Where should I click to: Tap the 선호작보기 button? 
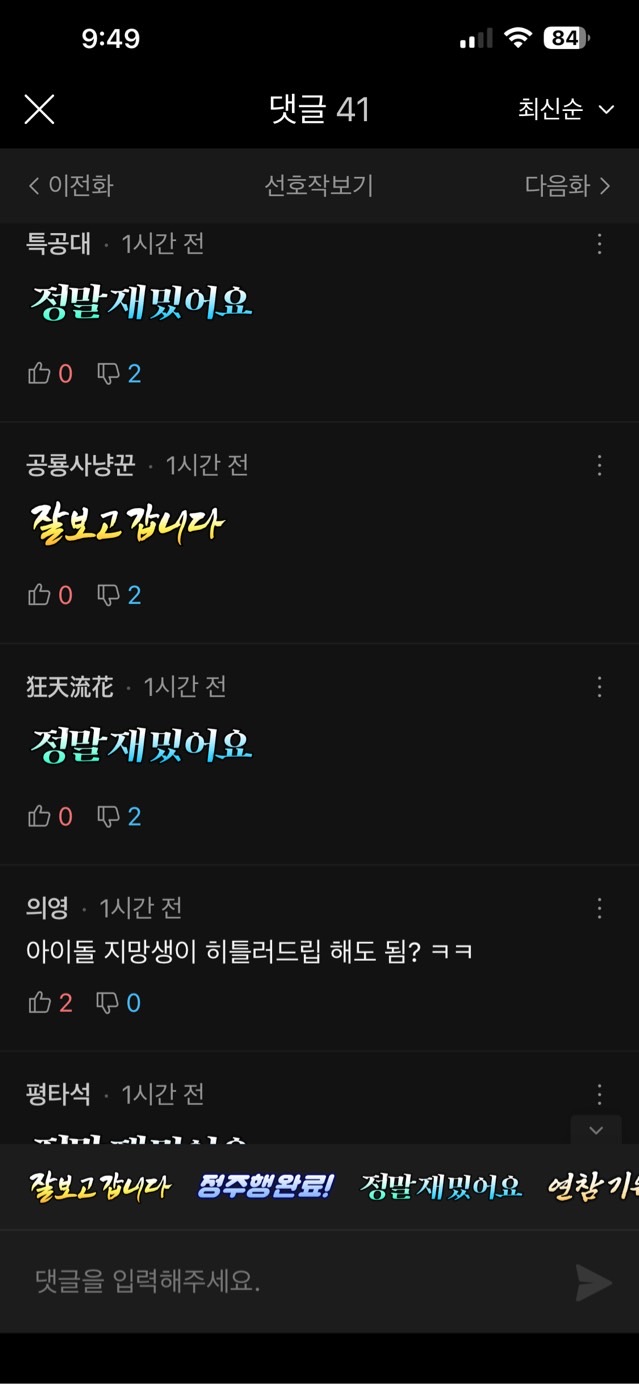point(318,185)
